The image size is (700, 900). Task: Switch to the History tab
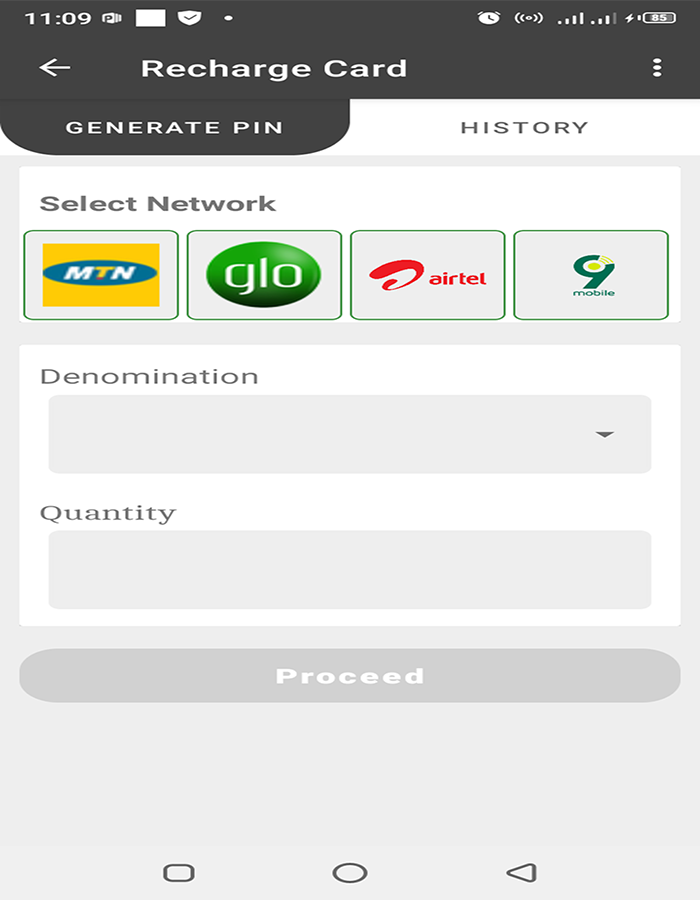[524, 128]
